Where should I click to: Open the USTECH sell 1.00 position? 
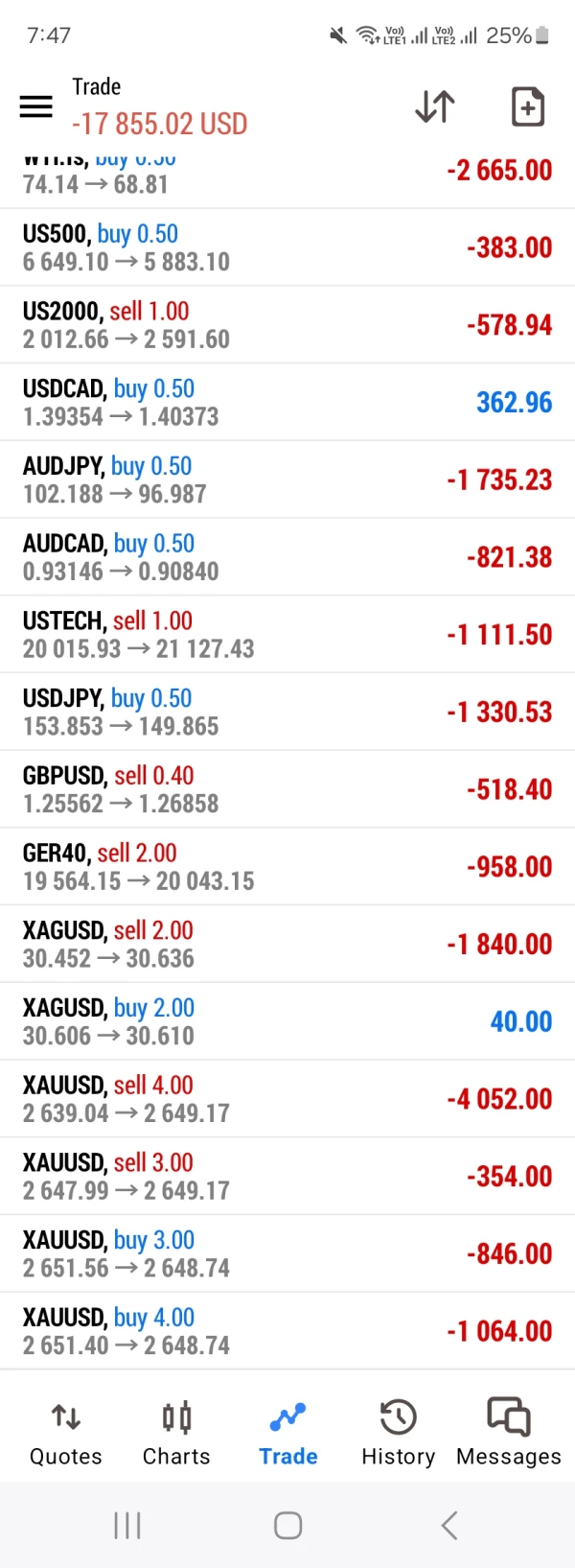pyautogui.click(x=287, y=635)
